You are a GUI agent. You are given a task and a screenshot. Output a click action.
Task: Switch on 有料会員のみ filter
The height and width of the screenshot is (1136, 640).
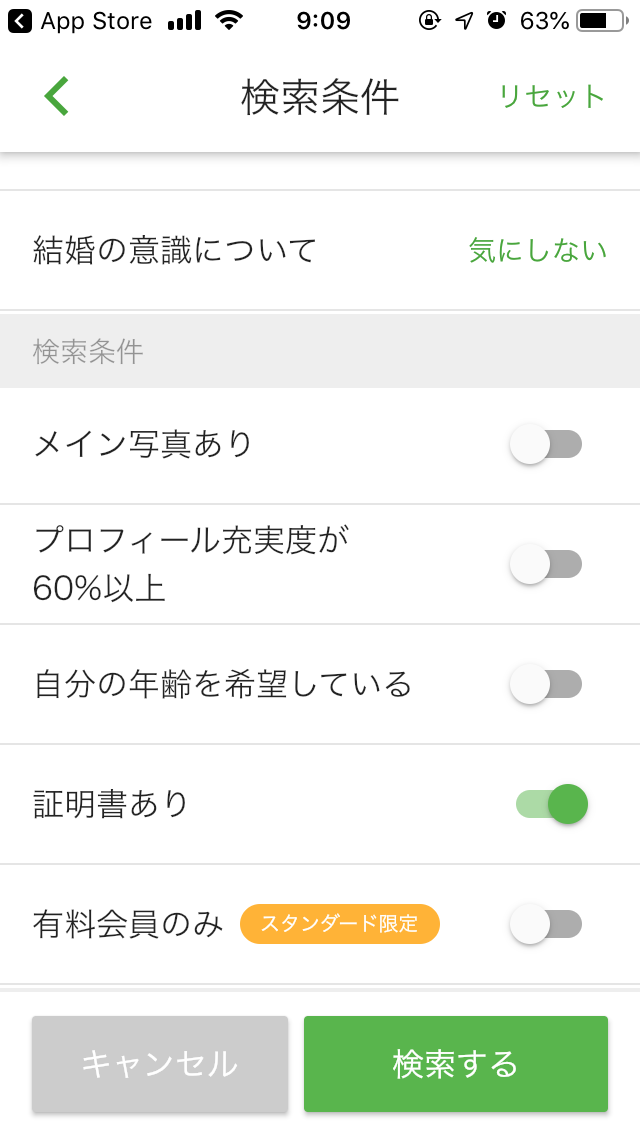coord(545,924)
